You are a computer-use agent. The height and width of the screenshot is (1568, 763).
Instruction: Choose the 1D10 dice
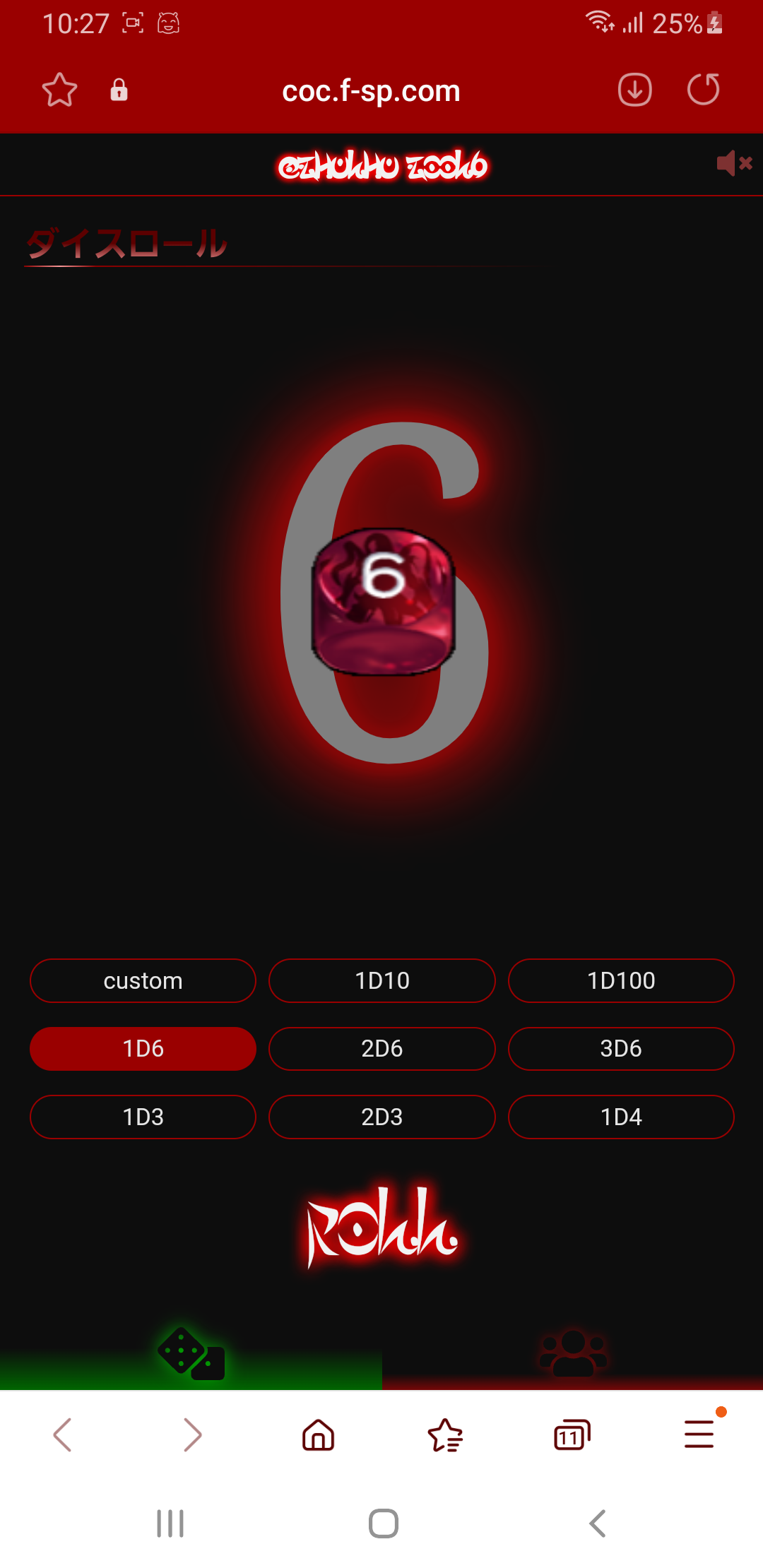click(x=381, y=980)
